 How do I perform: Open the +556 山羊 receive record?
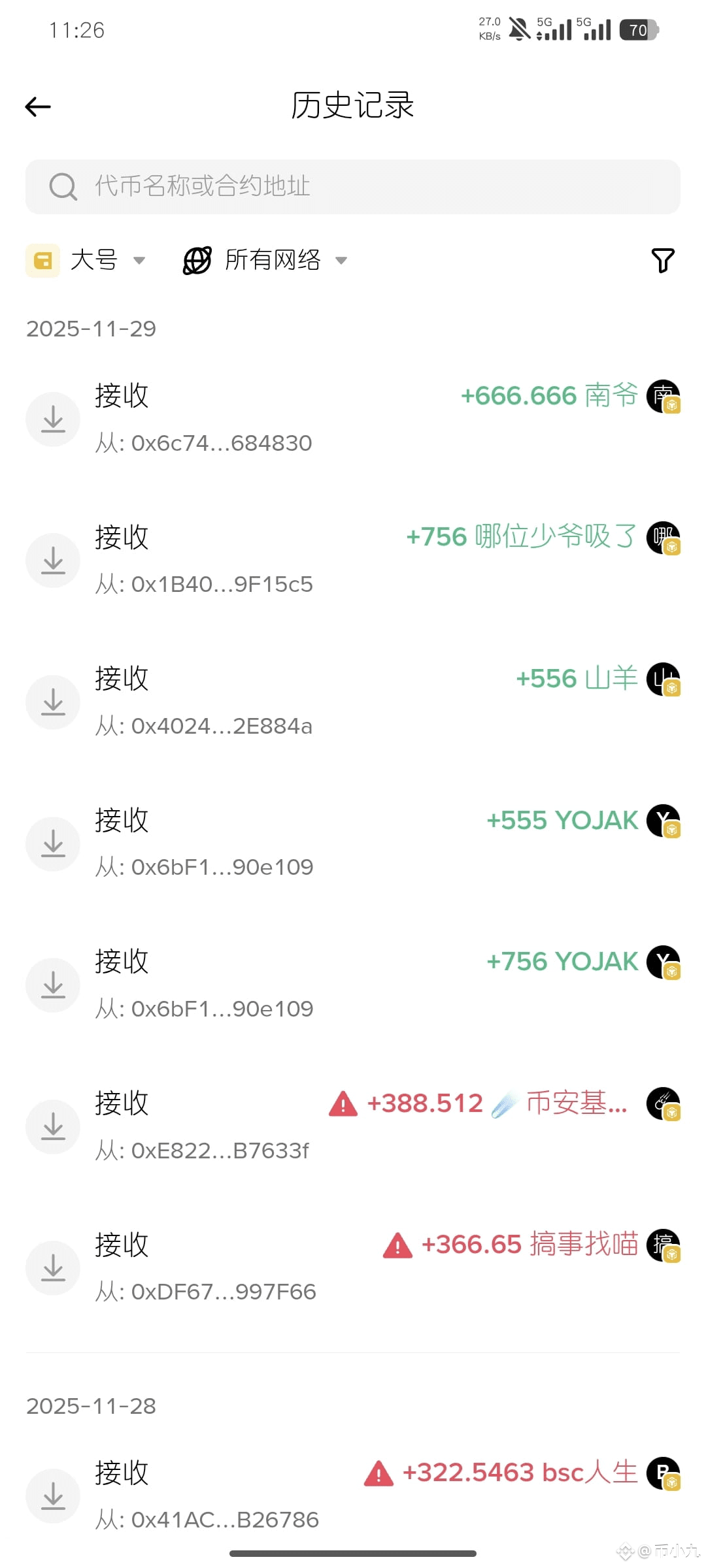point(353,702)
